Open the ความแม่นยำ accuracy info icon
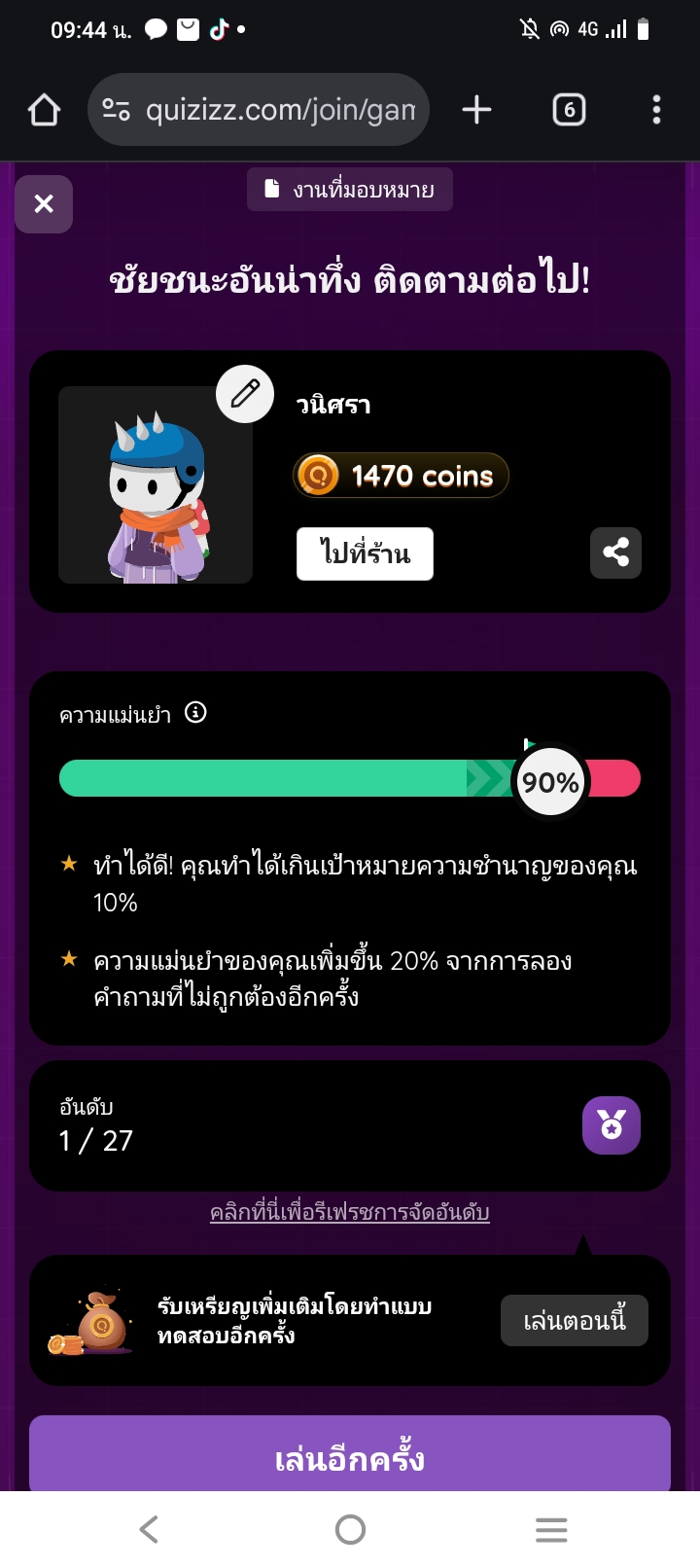This screenshot has width=700, height=1568. click(x=195, y=713)
